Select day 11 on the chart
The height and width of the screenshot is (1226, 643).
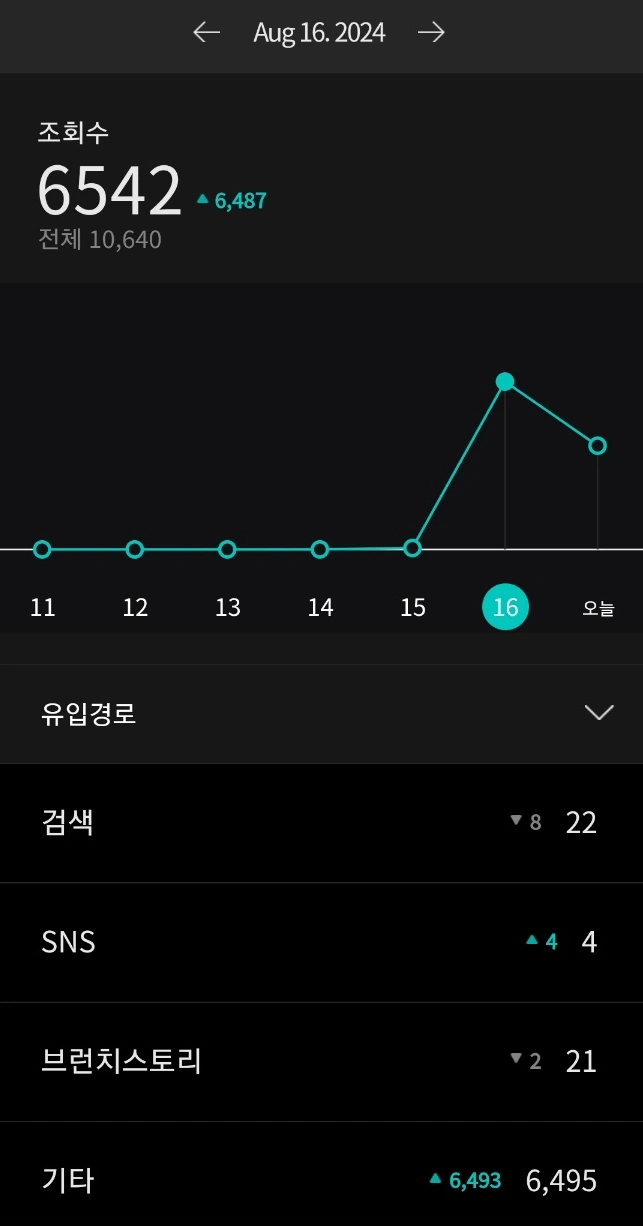click(x=43, y=607)
